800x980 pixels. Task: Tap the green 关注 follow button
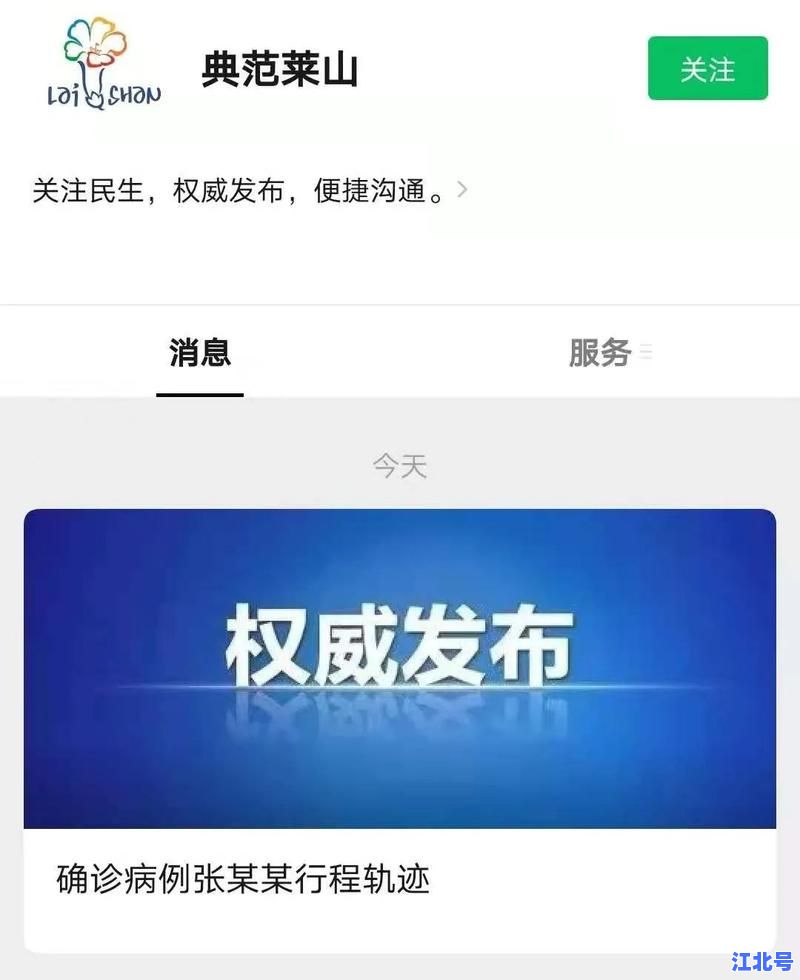(707, 68)
